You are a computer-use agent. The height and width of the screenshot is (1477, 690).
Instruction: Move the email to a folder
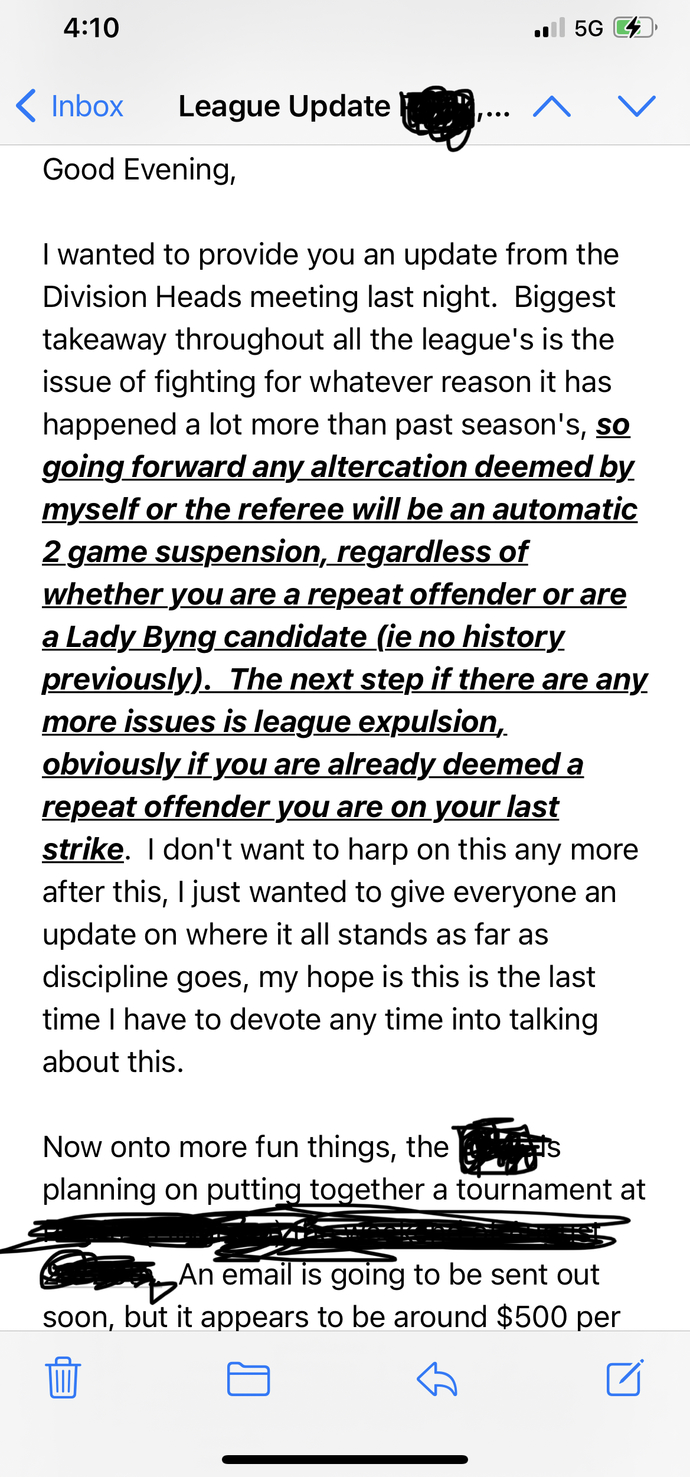pyautogui.click(x=248, y=1379)
